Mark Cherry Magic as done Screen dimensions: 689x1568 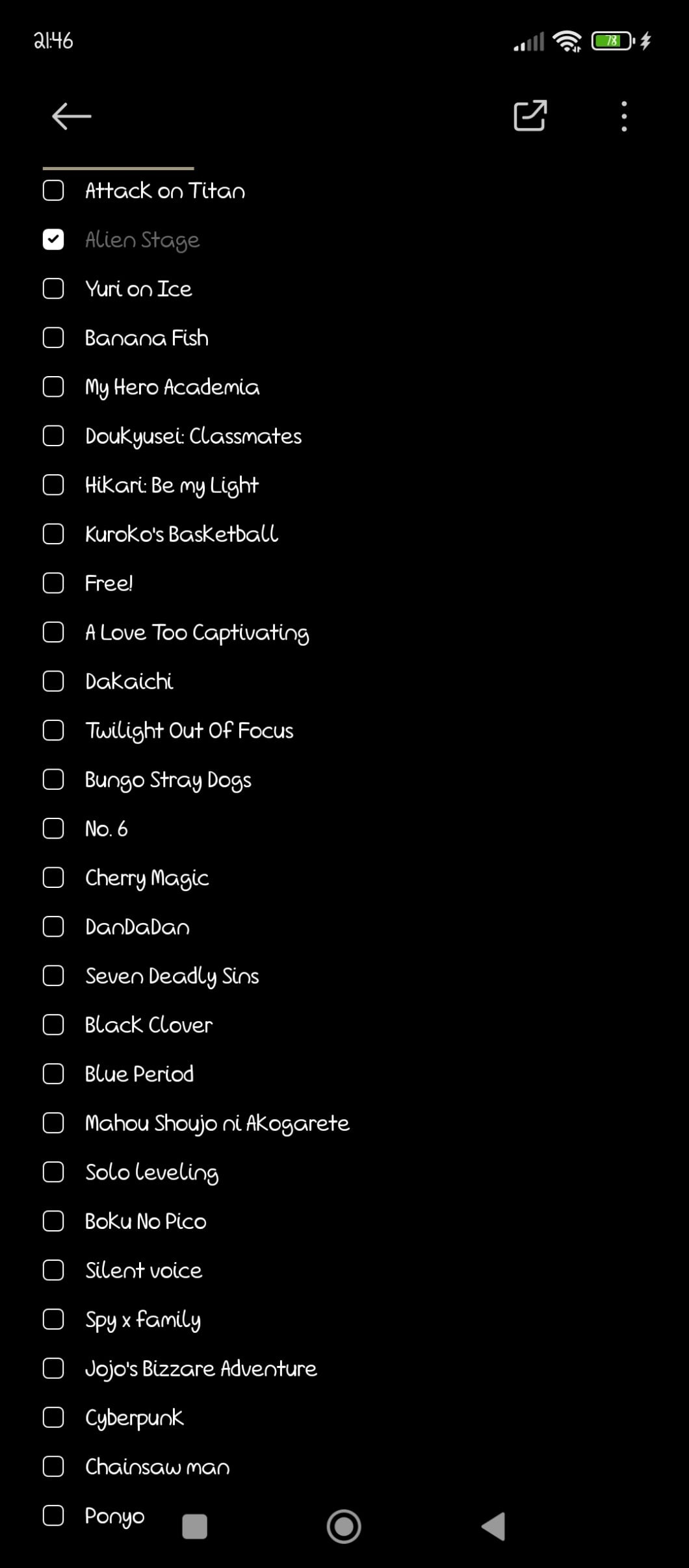tap(53, 878)
